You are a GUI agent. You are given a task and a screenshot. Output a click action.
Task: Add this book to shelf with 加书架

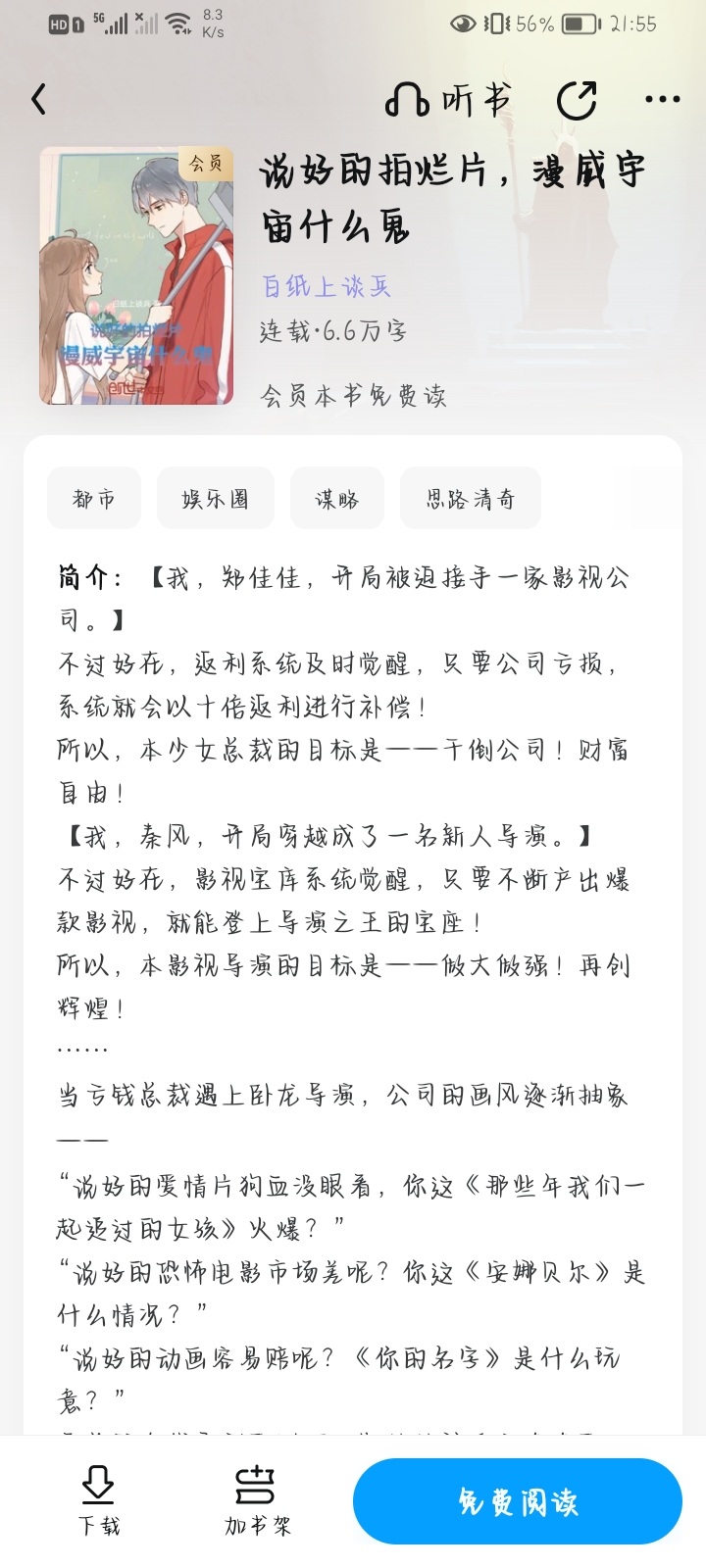point(257,1499)
